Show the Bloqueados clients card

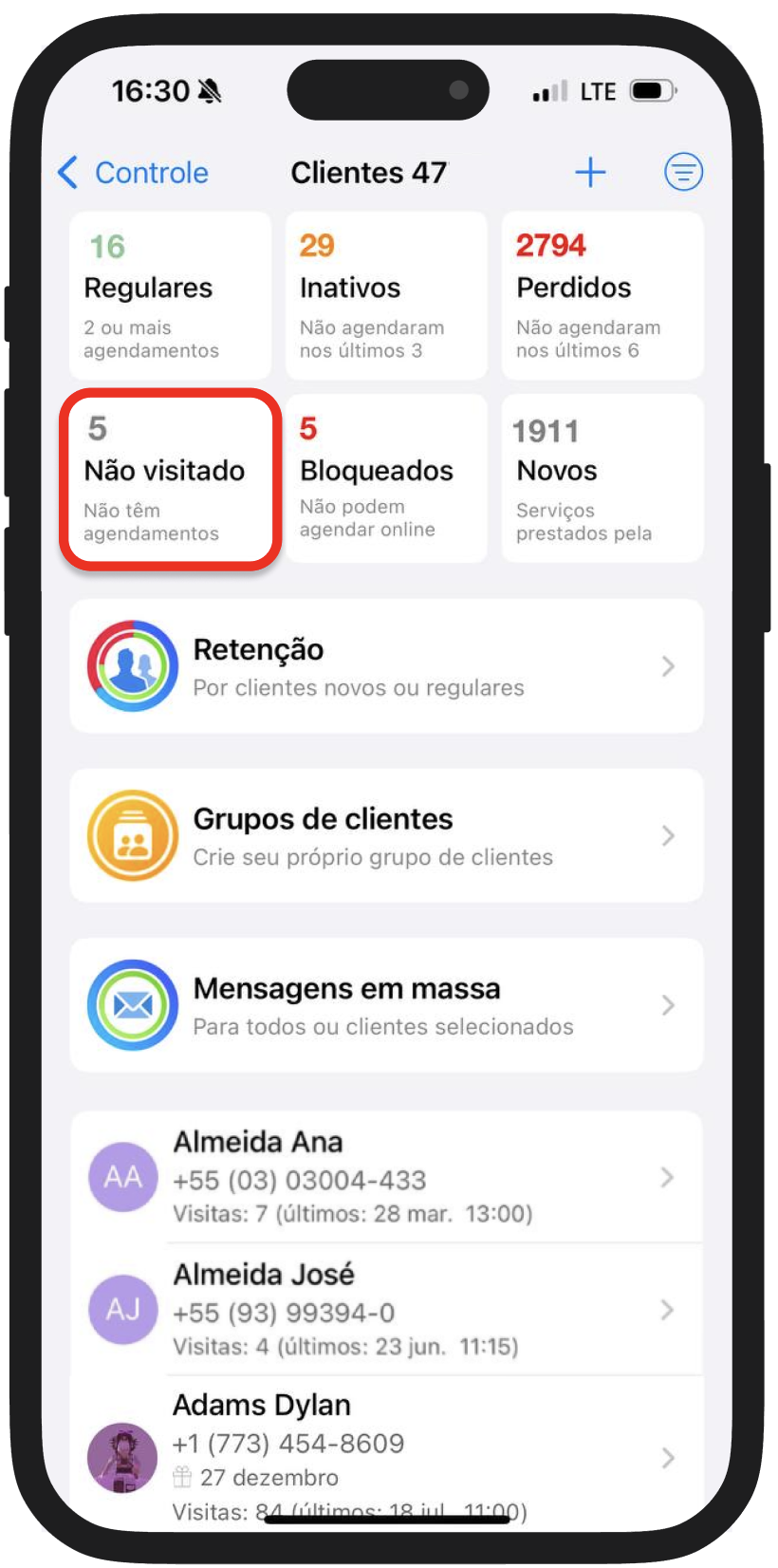[386, 479]
